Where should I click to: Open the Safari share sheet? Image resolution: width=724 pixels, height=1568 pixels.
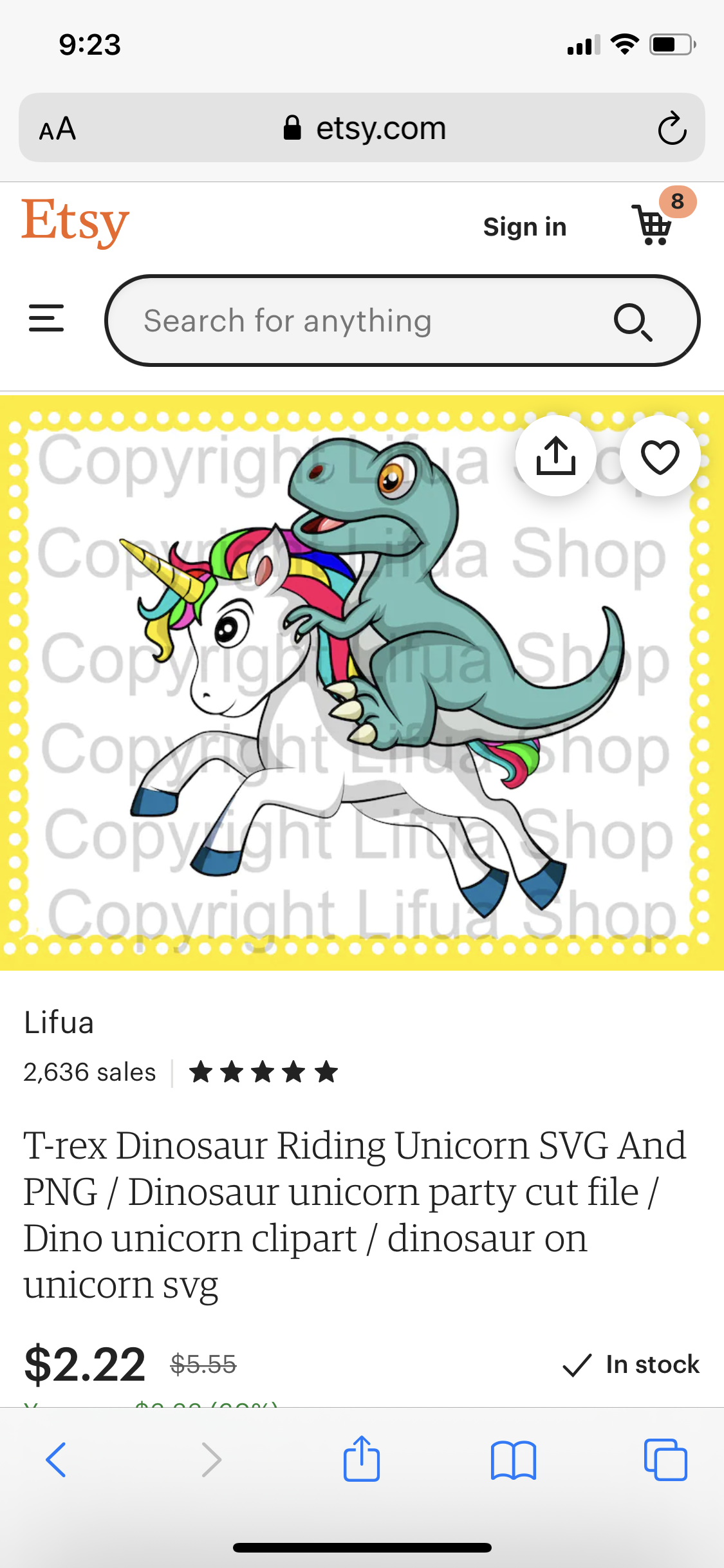pyautogui.click(x=362, y=1459)
